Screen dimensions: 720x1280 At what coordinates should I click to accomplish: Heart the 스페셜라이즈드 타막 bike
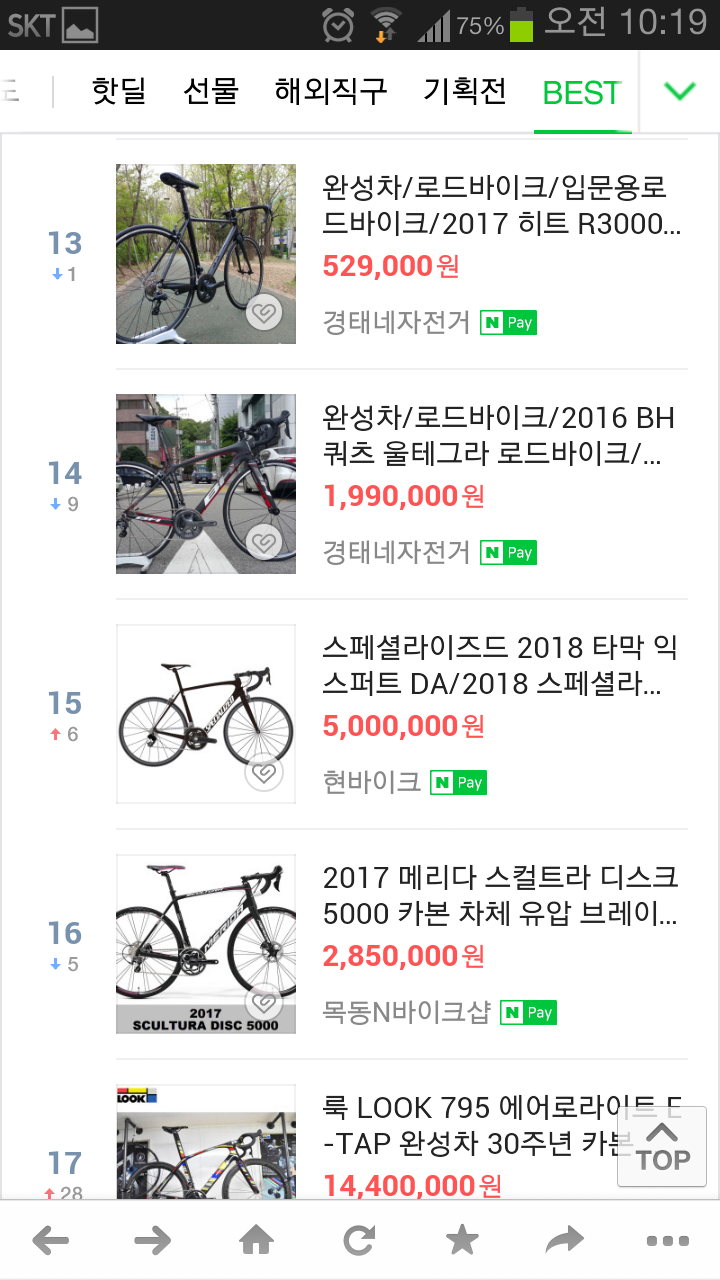tap(264, 773)
